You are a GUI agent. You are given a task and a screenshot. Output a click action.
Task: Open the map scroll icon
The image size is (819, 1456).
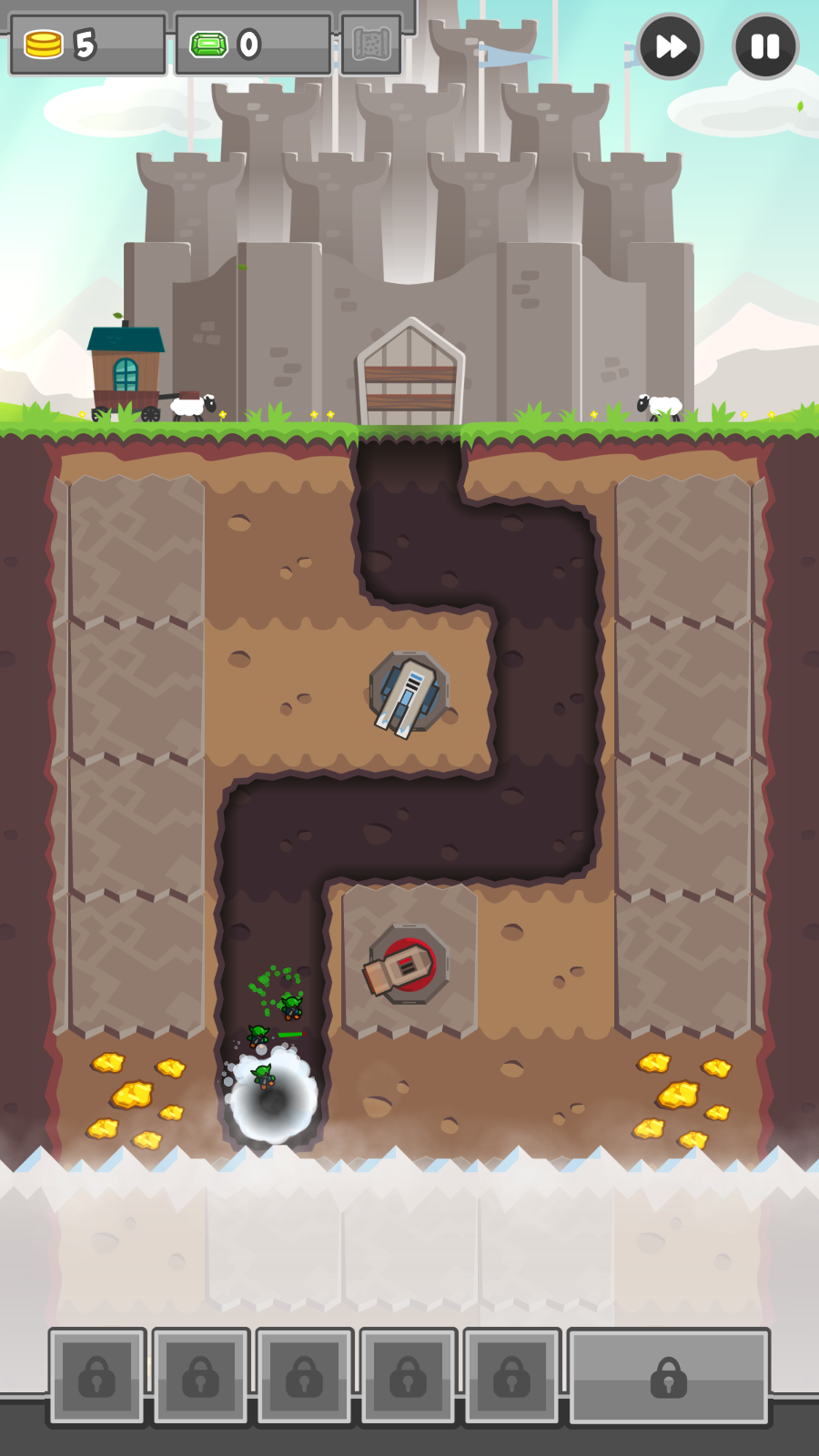(x=371, y=44)
